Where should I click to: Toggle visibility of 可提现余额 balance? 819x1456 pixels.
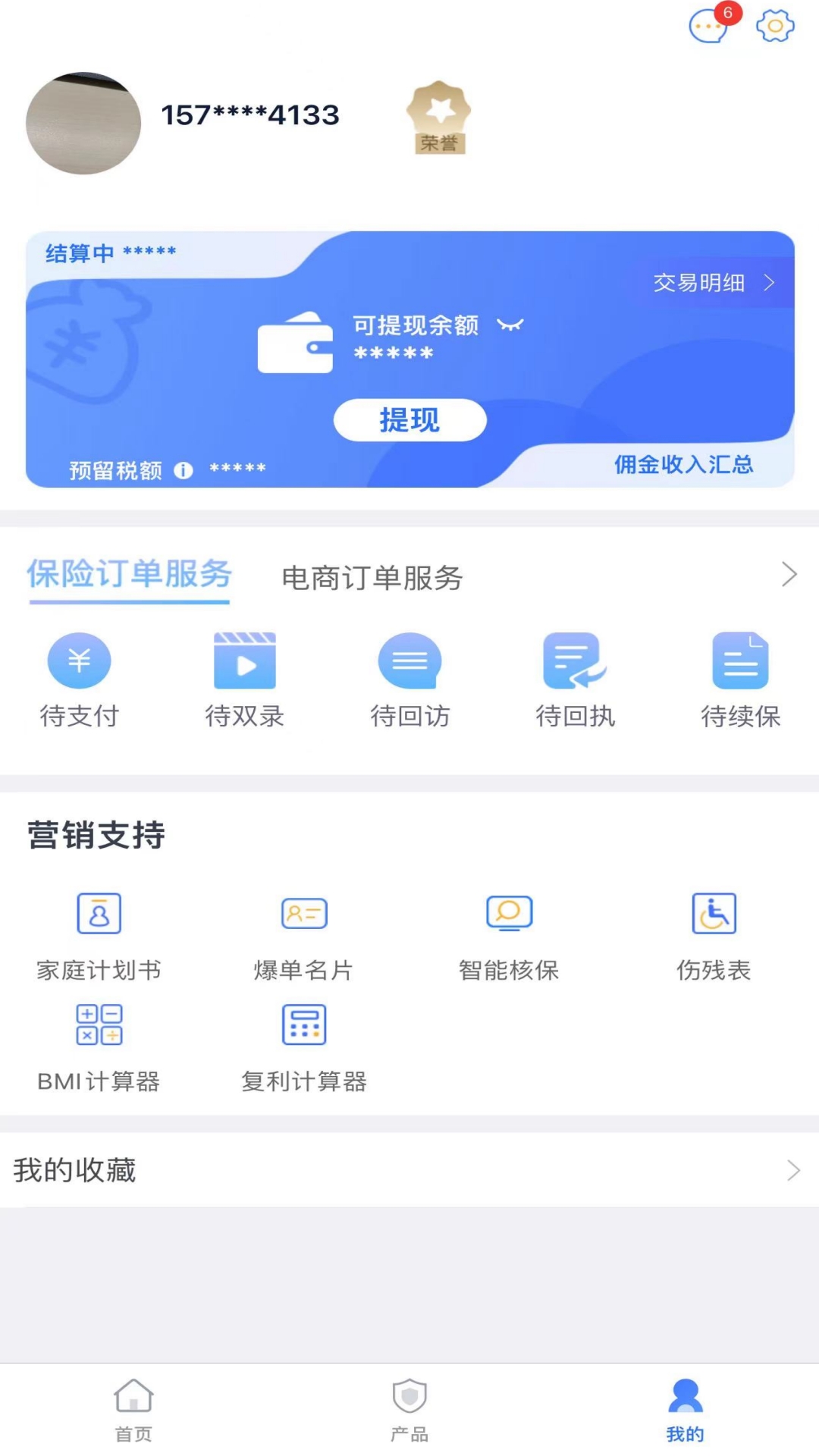click(x=510, y=325)
